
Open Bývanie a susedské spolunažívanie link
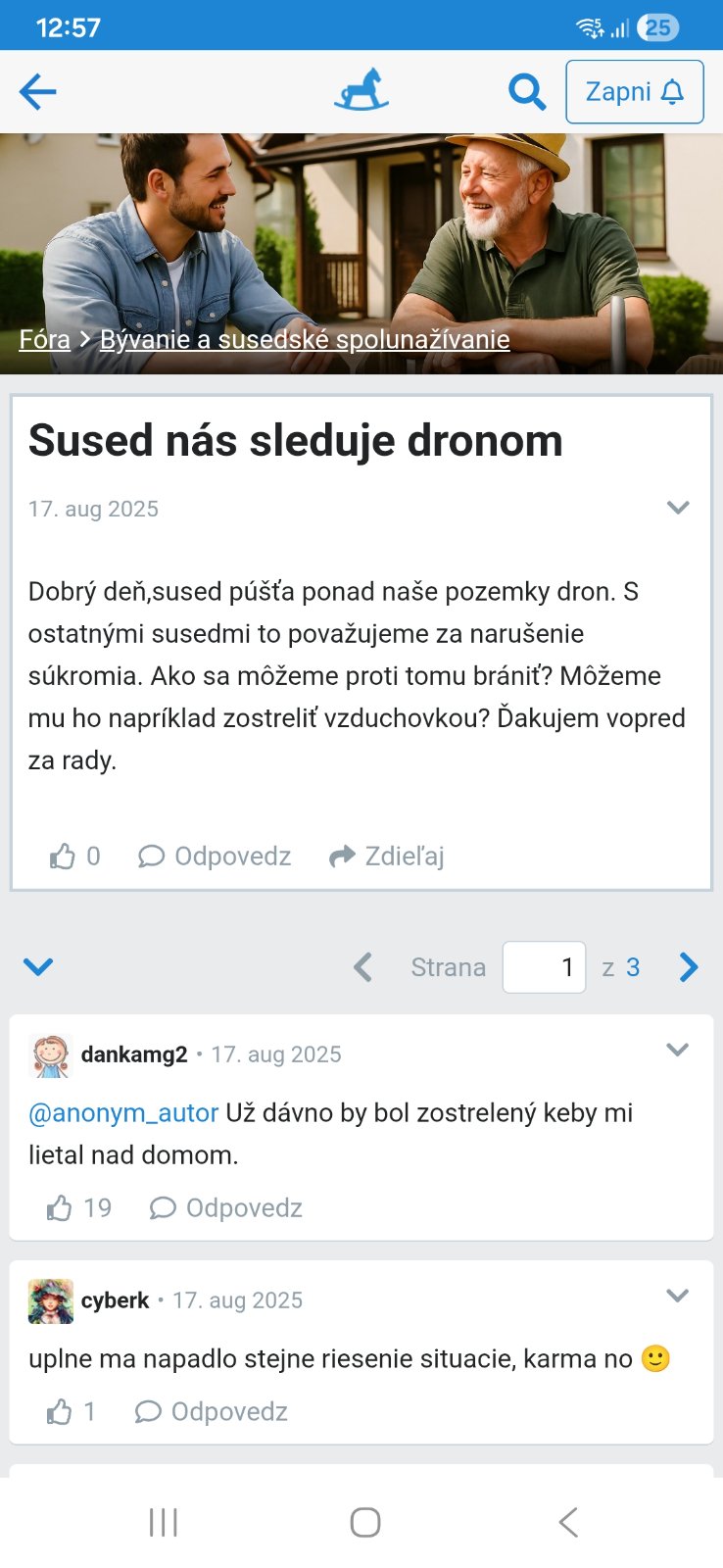tap(305, 339)
